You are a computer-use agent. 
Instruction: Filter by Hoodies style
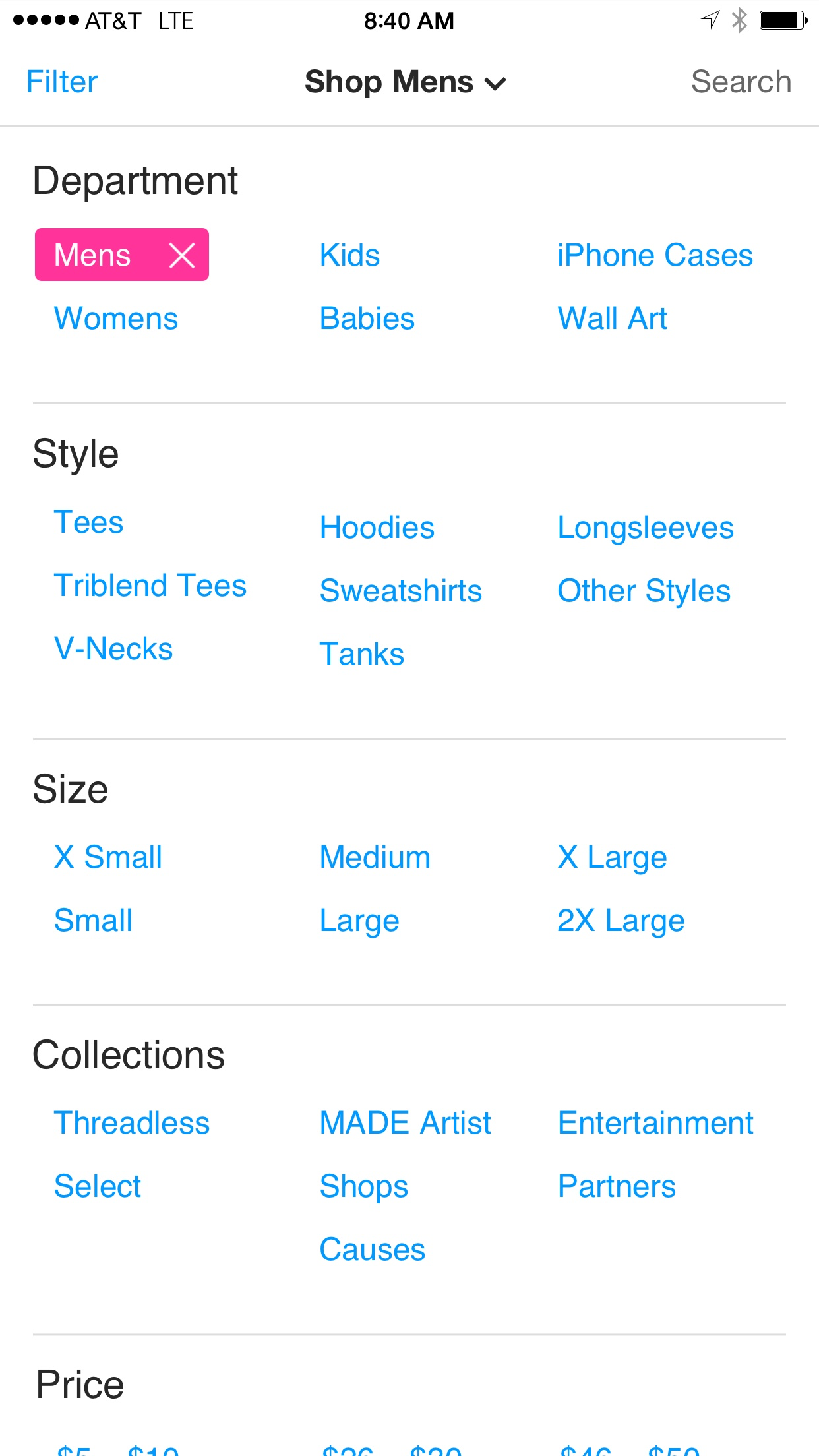point(377,528)
